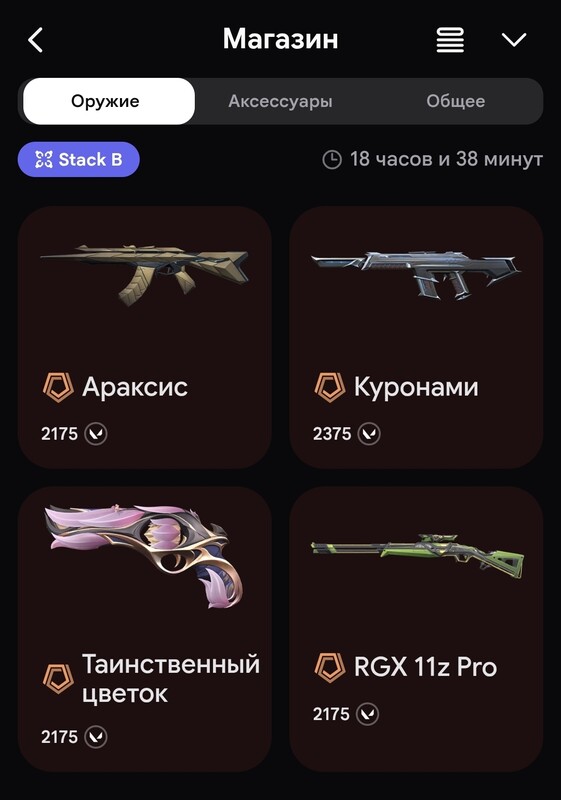View the Таинственный цветок skin card
This screenshot has height=800, width=561.
pyautogui.click(x=145, y=629)
